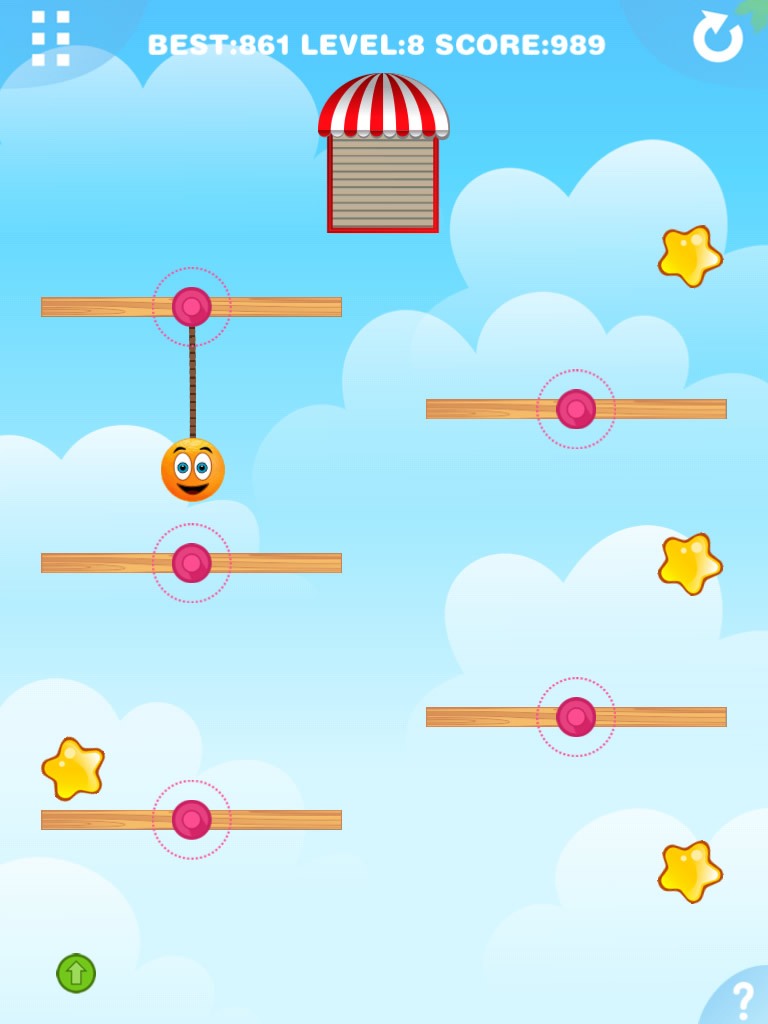Open the level menu grid icon
Screen dimensions: 768x1024
(50, 38)
